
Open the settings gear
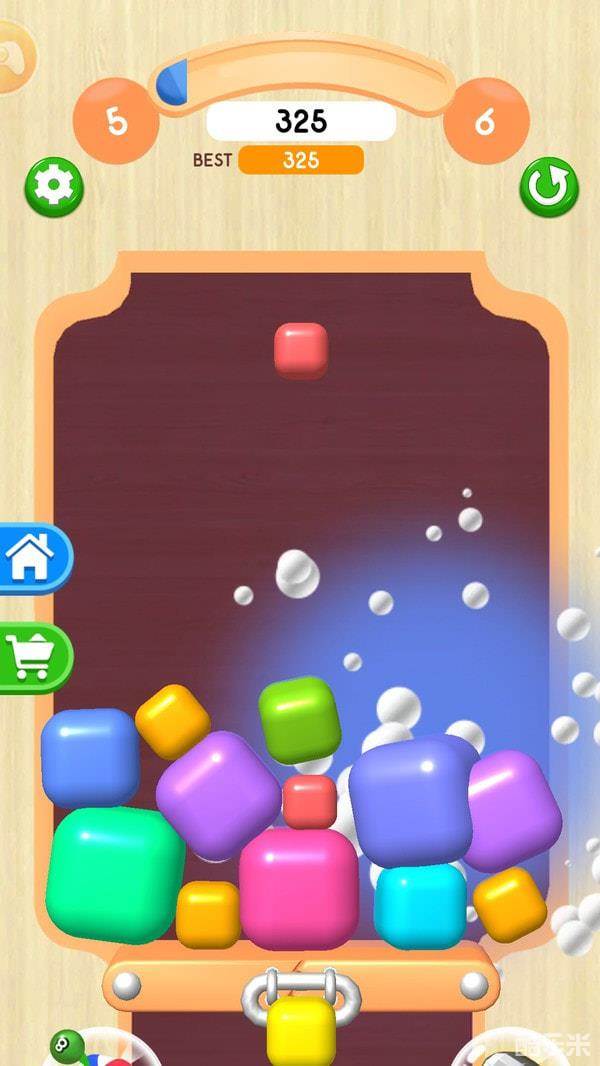point(54,187)
